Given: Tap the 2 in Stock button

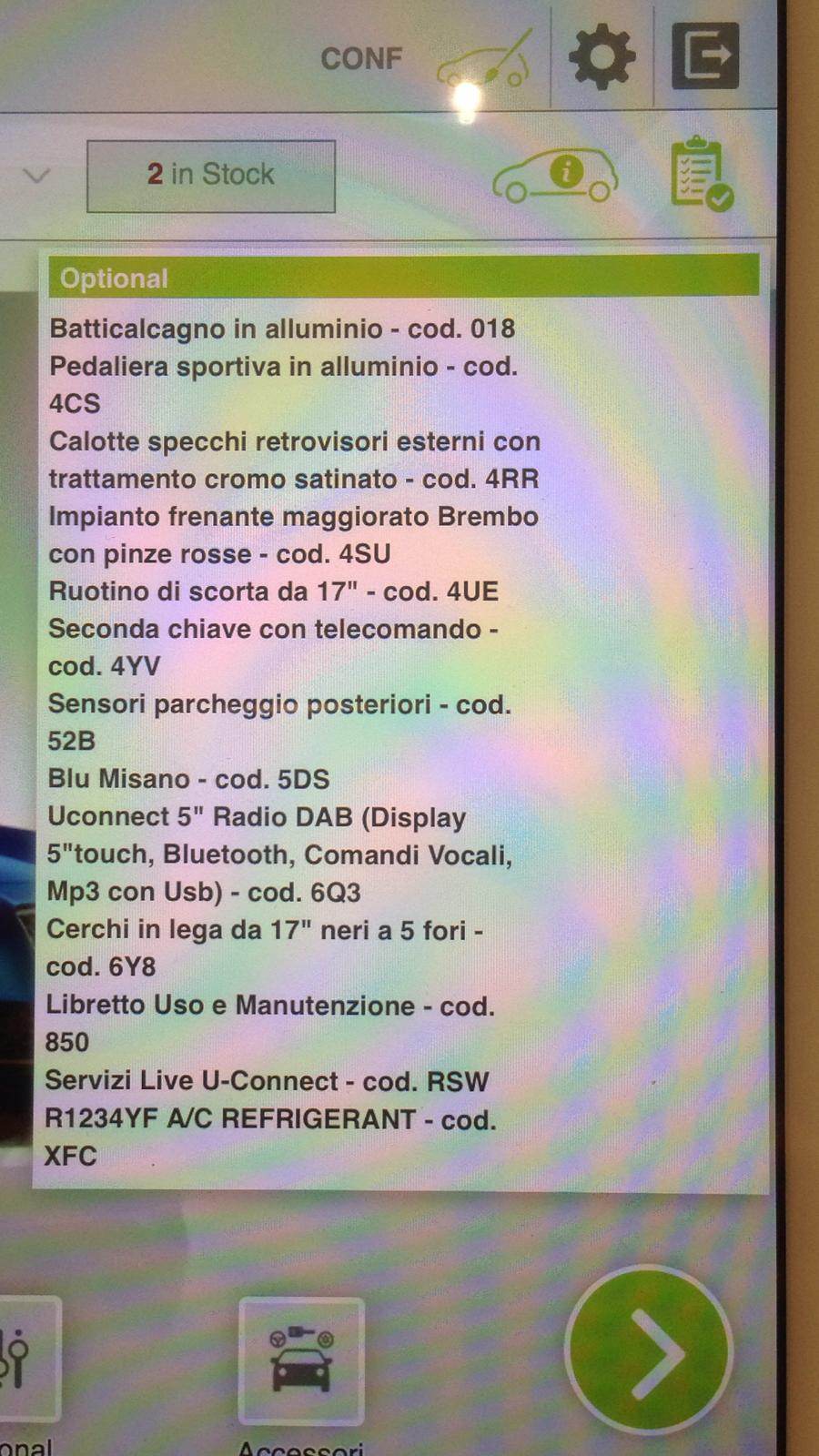Looking at the screenshot, I should [211, 176].
